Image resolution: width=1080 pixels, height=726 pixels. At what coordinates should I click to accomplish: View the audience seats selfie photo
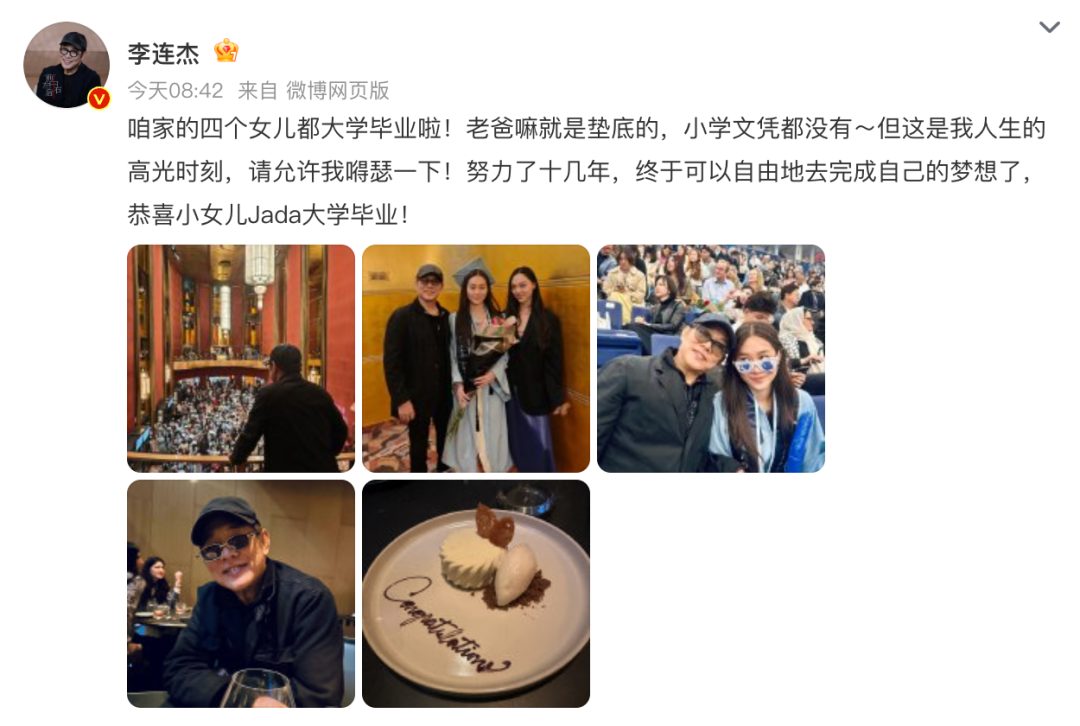point(711,358)
